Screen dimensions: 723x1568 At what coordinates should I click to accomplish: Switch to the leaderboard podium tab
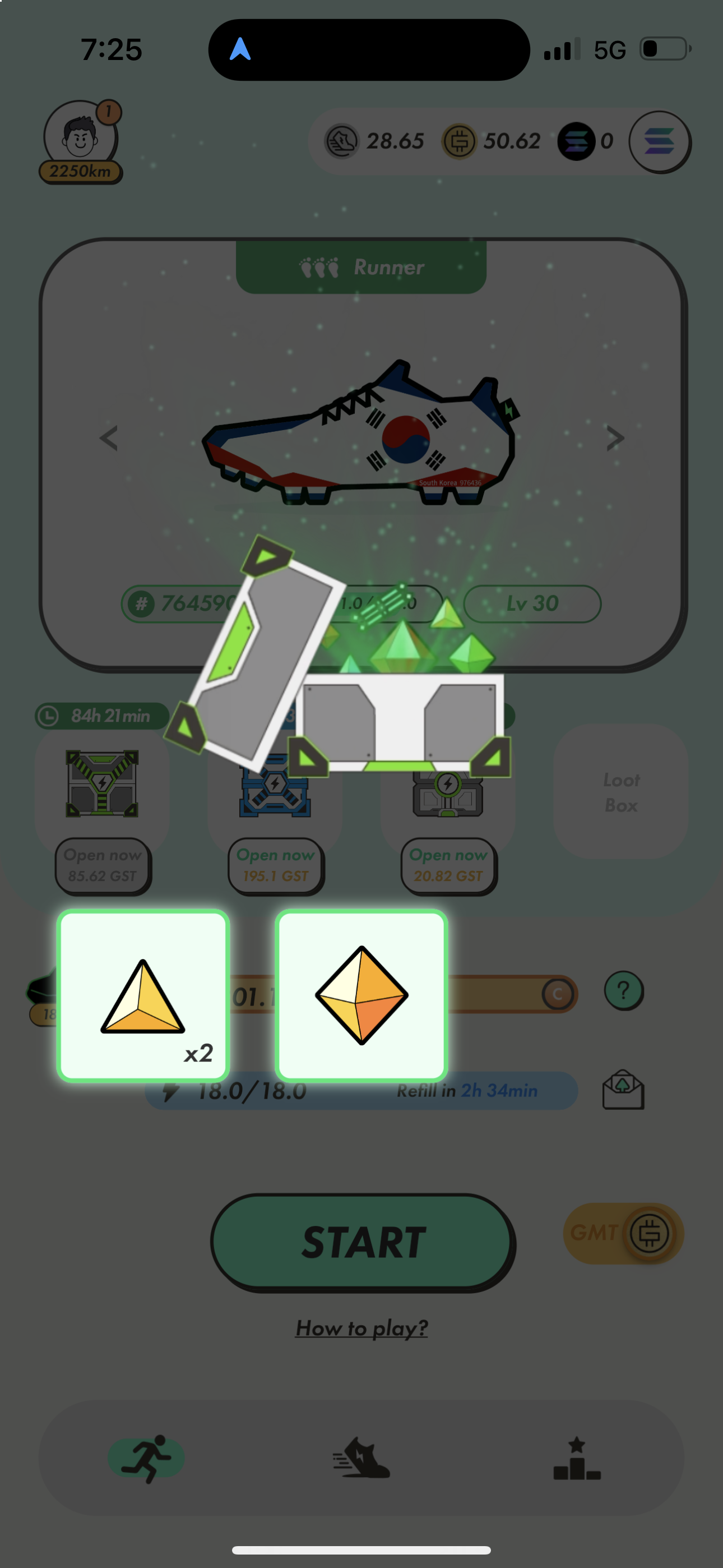(x=576, y=1458)
